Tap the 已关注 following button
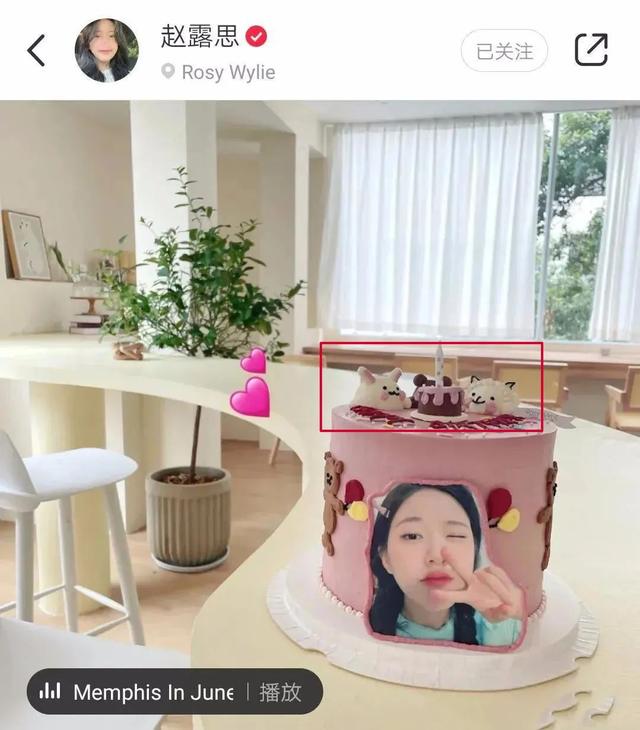This screenshot has width=640, height=730. click(504, 51)
